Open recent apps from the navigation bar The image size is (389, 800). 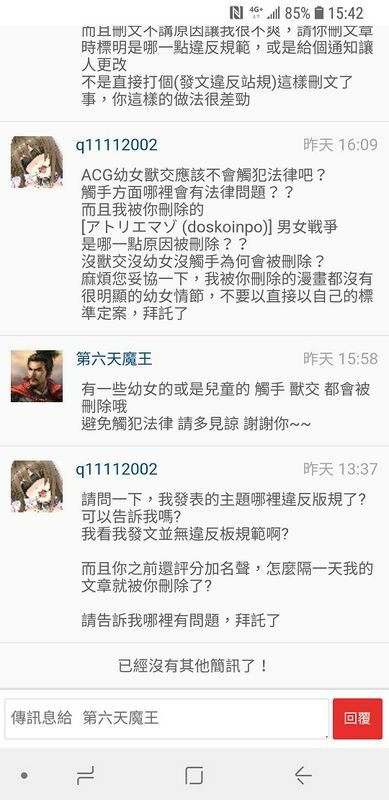click(x=85, y=776)
